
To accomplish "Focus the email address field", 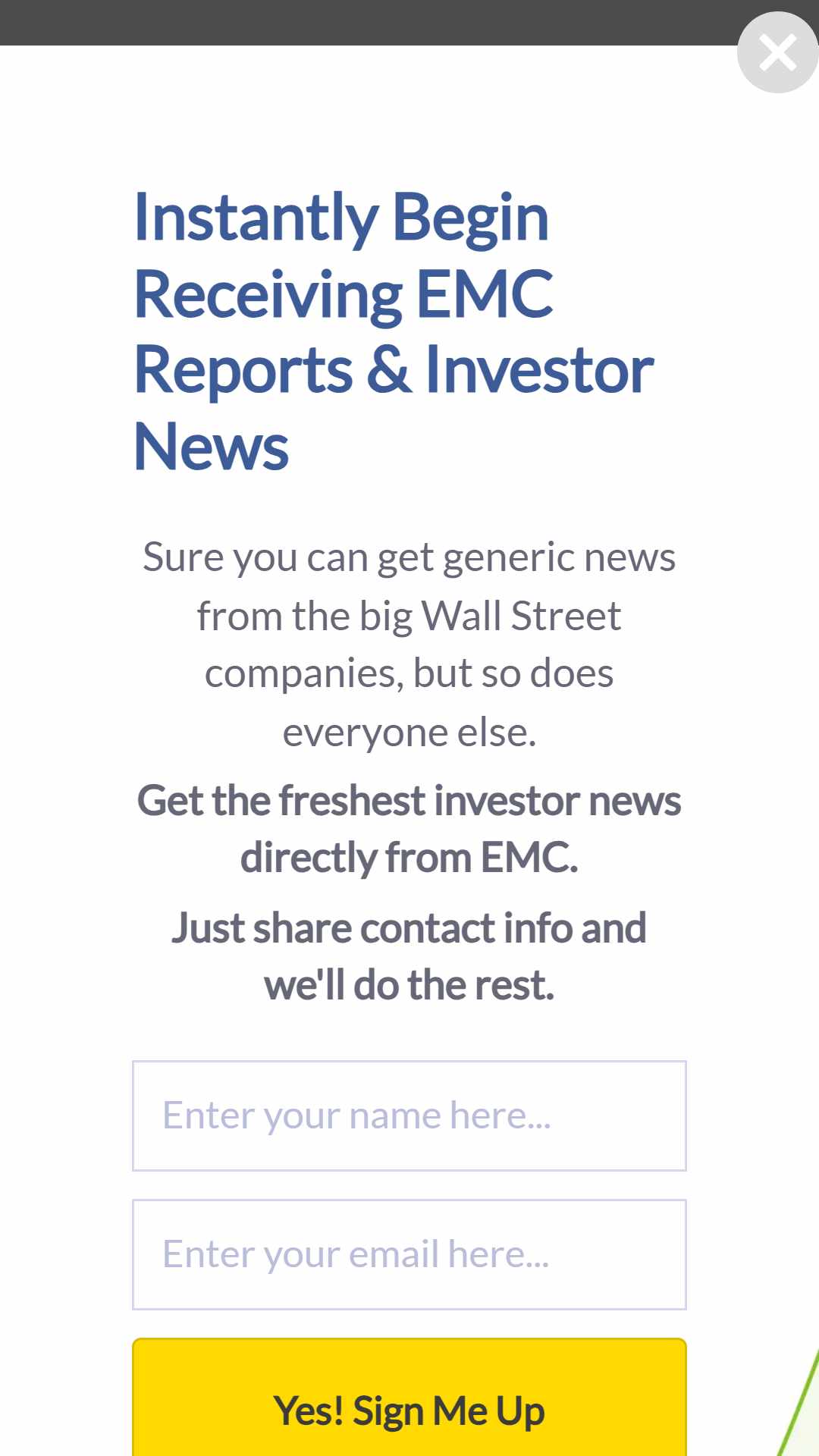I will (409, 1254).
